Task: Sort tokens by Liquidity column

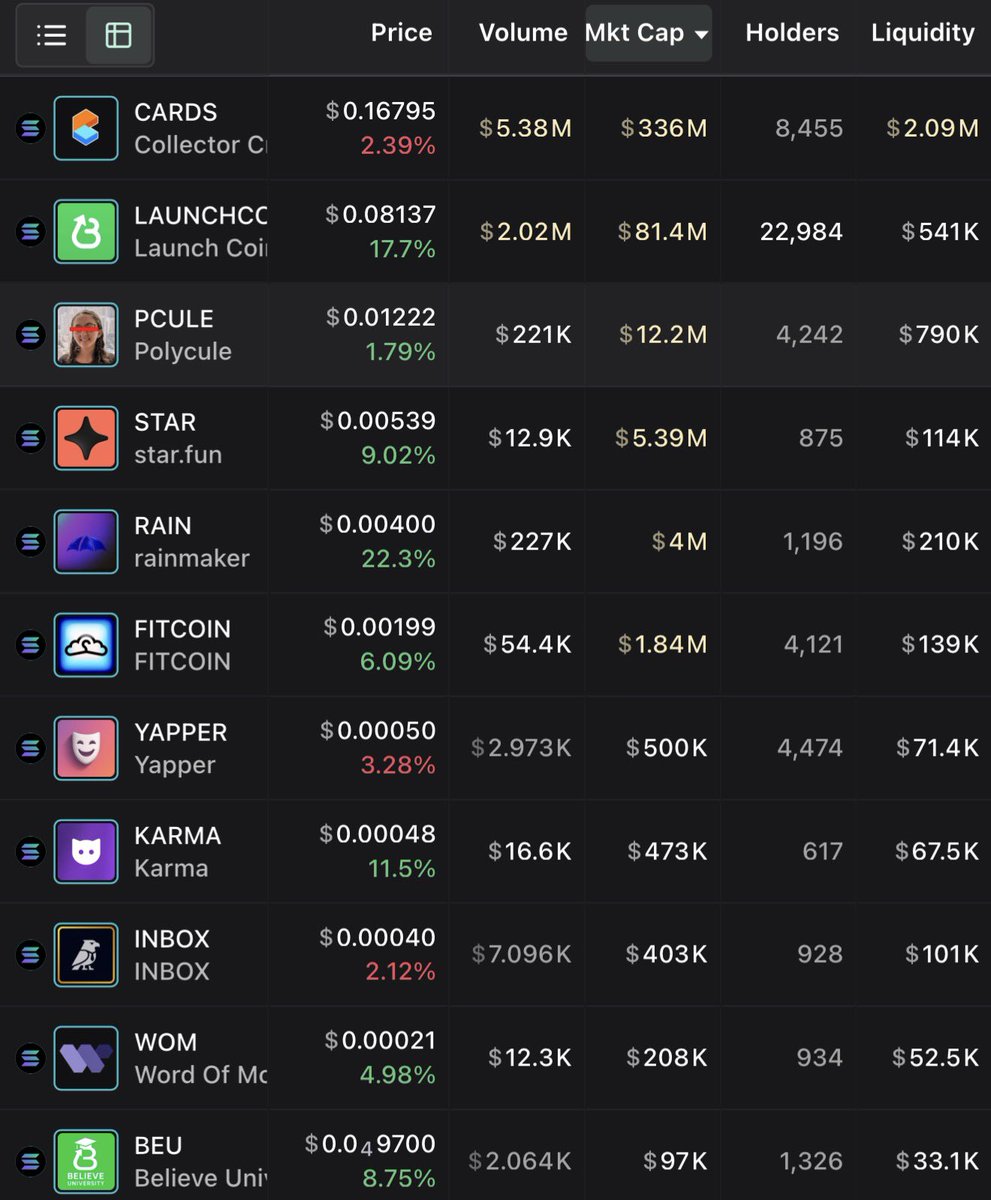Action: [922, 33]
